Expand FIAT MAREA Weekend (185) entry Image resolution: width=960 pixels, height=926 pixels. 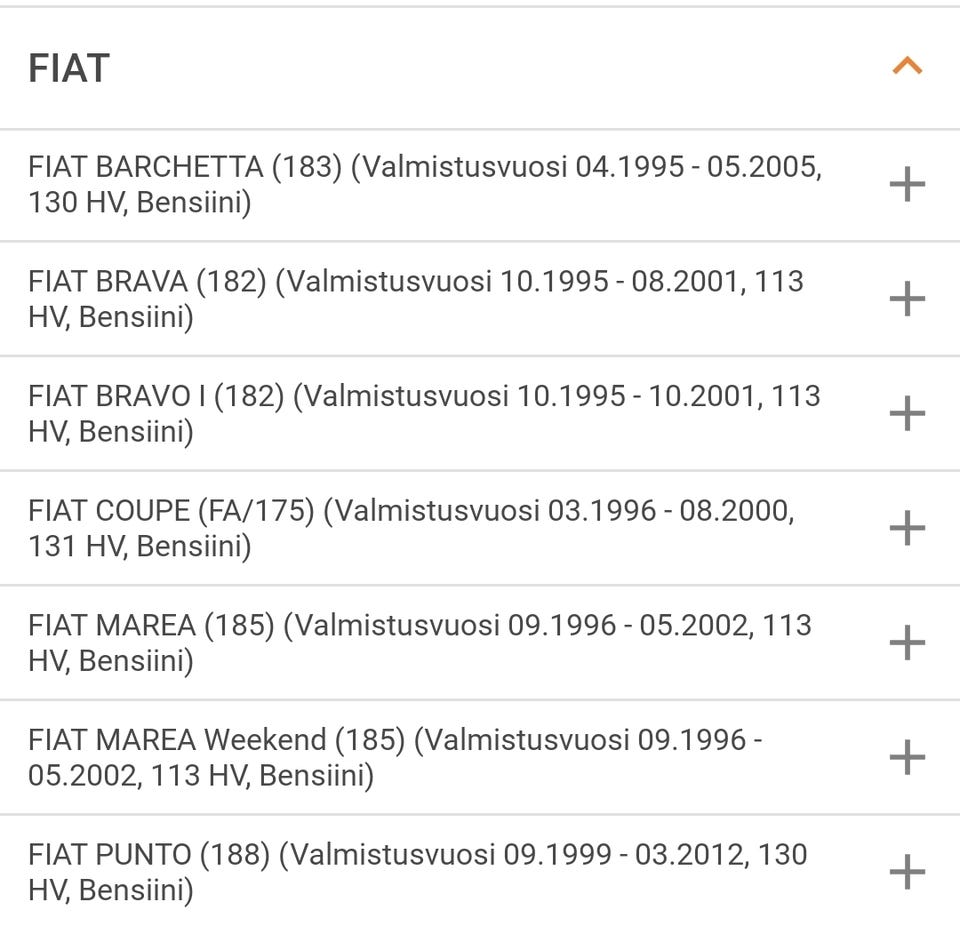pyautogui.click(x=906, y=757)
